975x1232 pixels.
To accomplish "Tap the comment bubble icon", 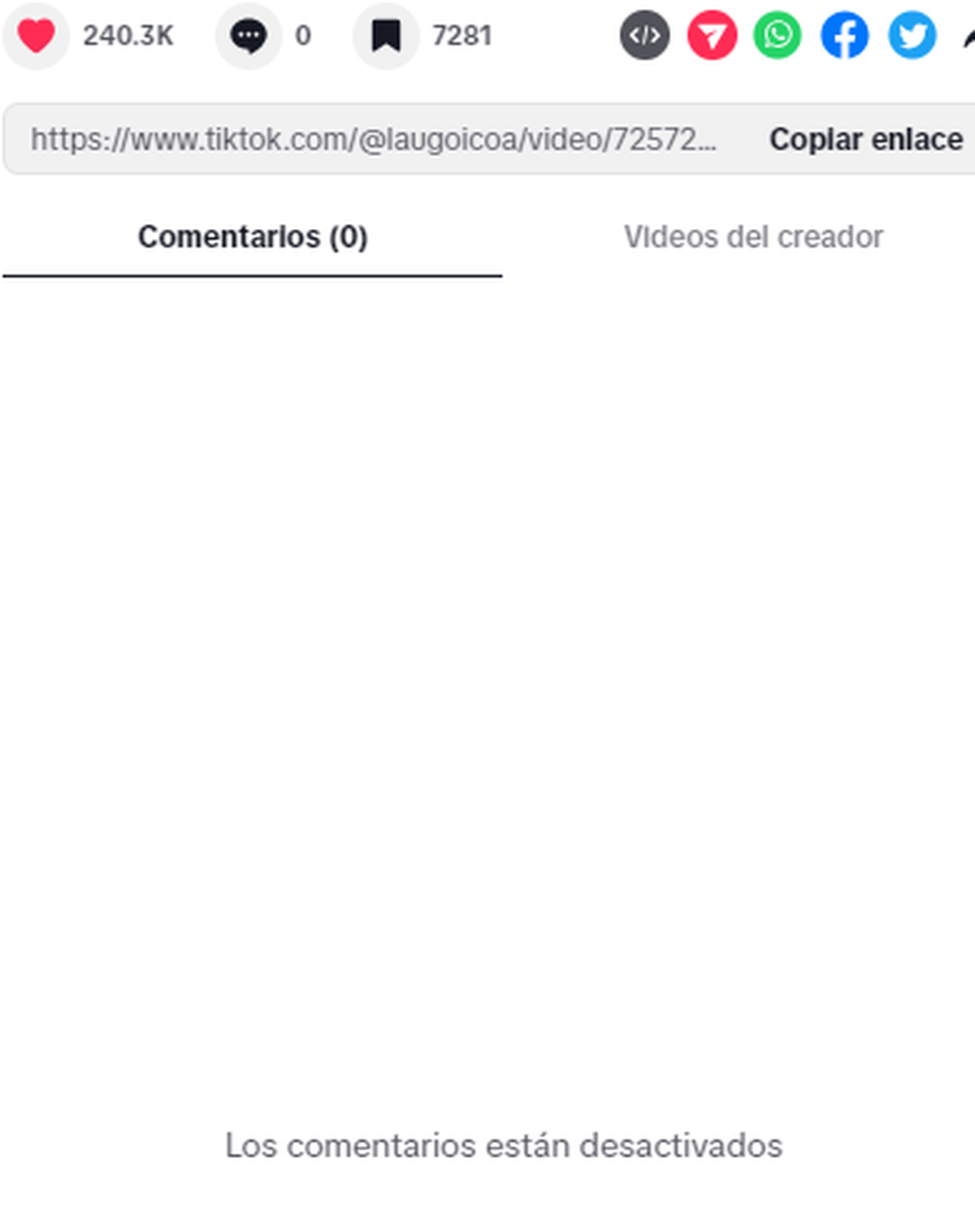I will click(249, 36).
